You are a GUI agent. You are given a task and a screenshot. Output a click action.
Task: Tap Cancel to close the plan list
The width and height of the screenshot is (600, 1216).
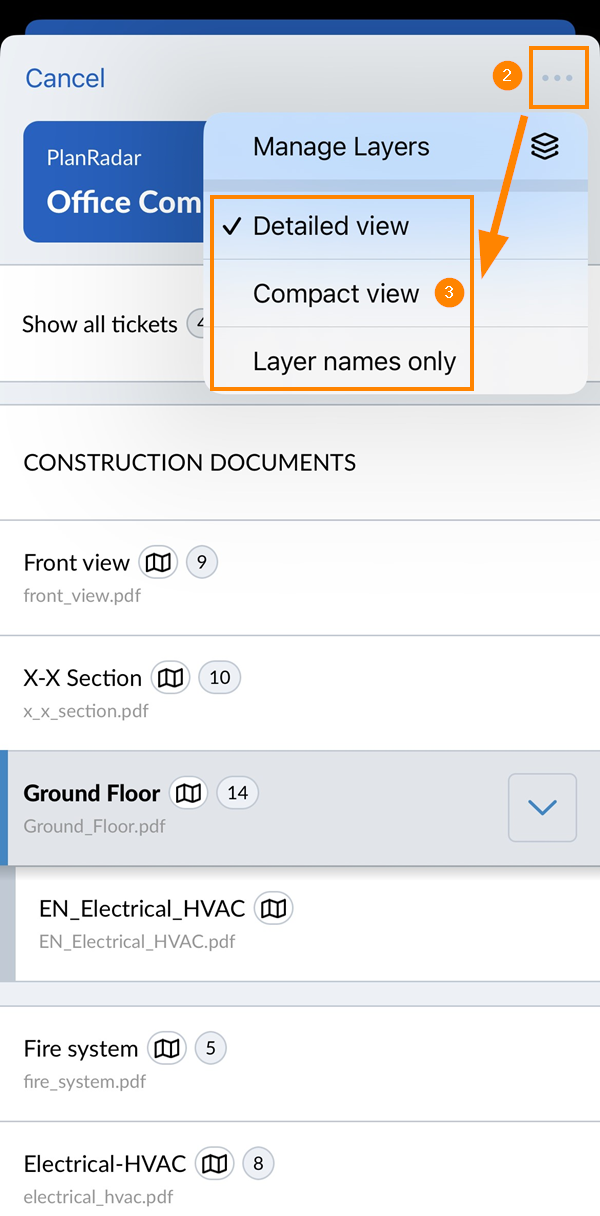coord(65,78)
